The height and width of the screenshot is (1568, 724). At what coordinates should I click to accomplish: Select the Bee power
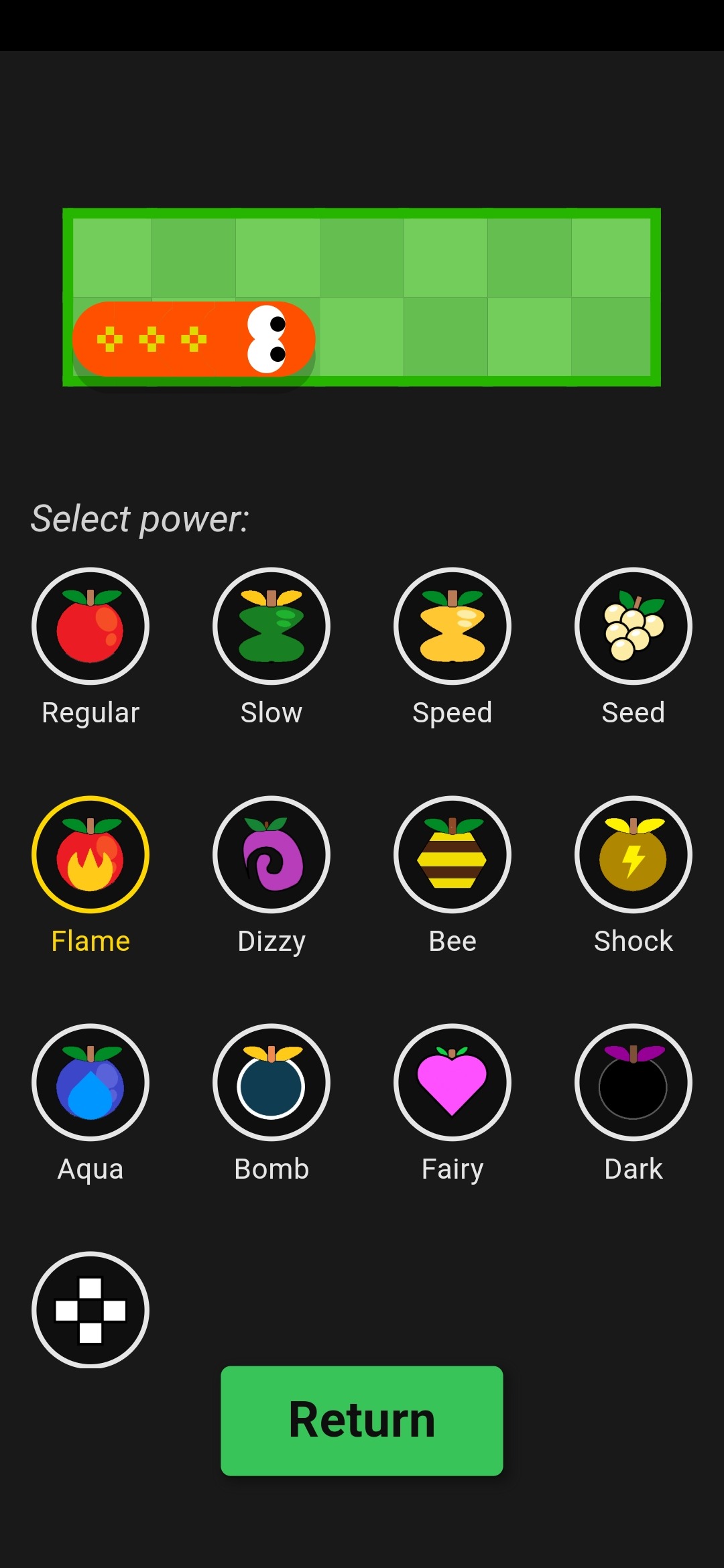[x=452, y=854]
